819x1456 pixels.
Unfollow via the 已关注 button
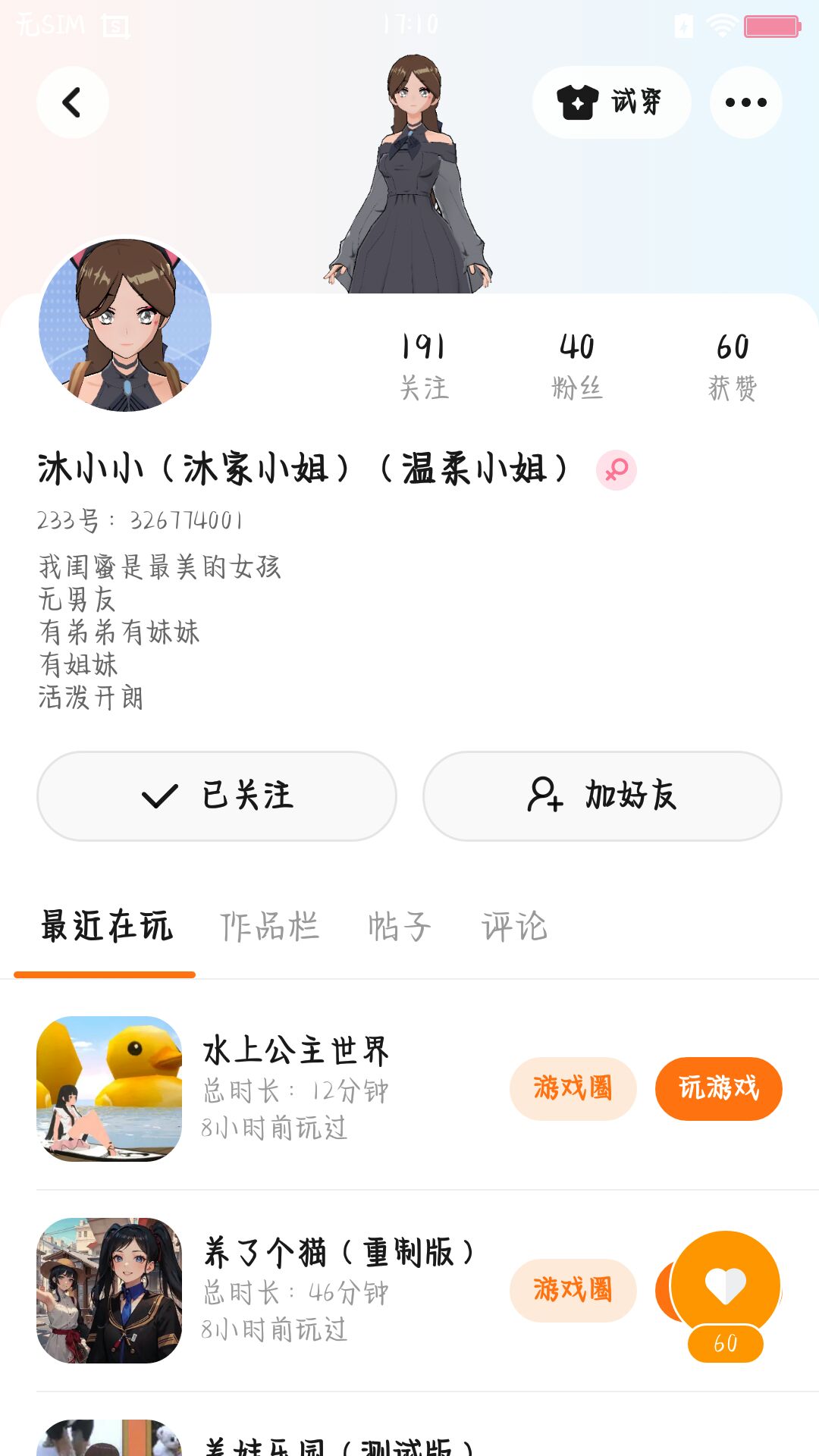(217, 796)
